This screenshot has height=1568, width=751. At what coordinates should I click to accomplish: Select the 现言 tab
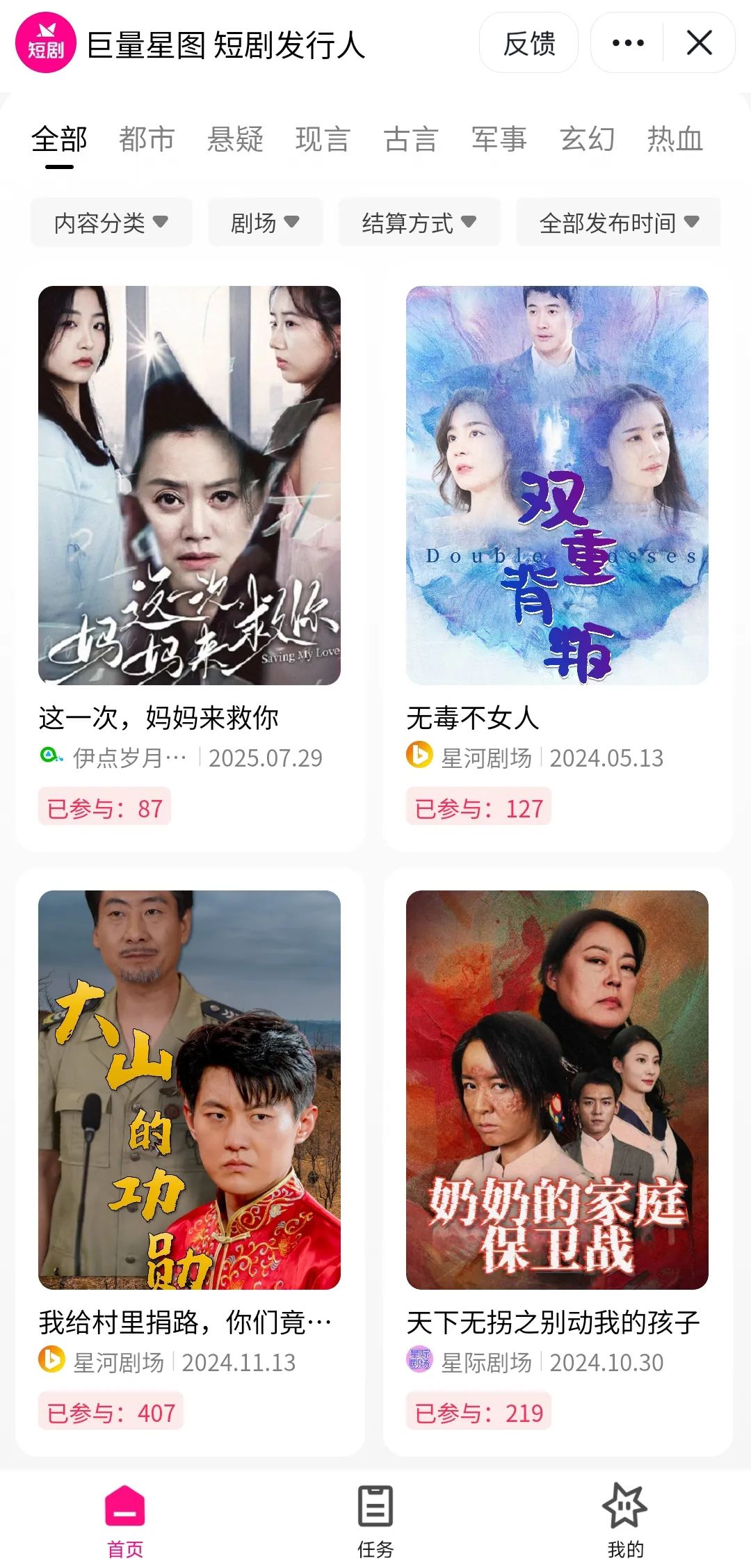[x=323, y=139]
